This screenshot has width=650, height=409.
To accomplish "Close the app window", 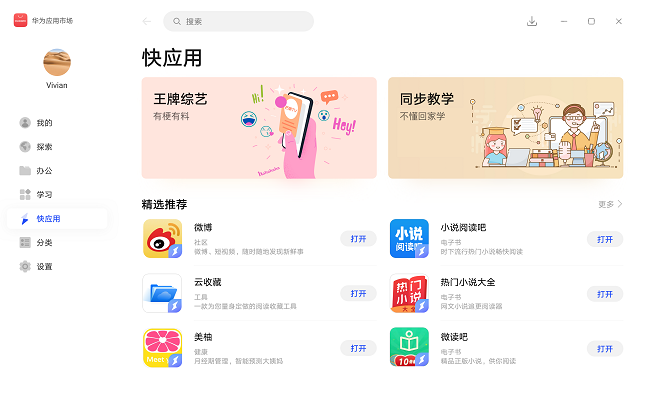I will (x=619, y=21).
